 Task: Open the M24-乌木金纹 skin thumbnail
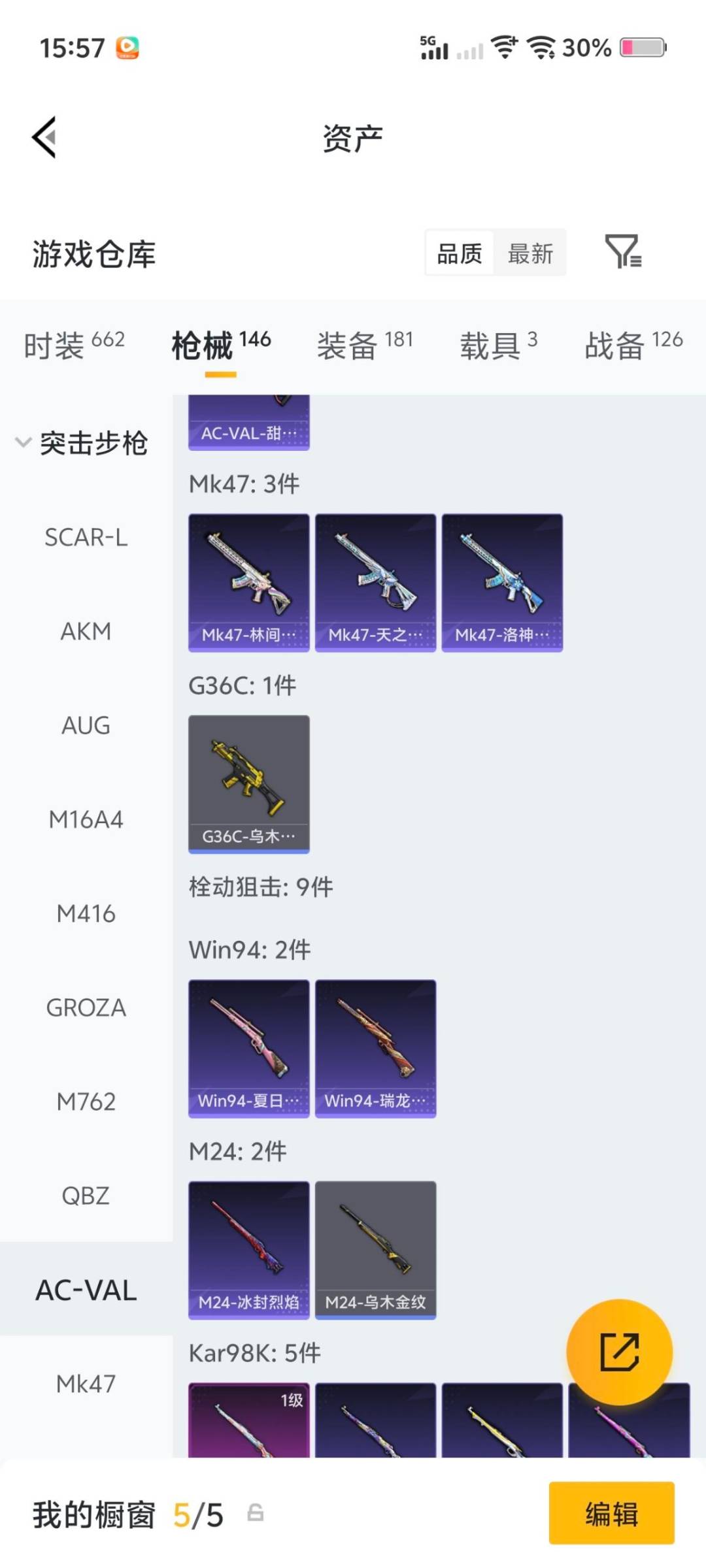point(375,1248)
